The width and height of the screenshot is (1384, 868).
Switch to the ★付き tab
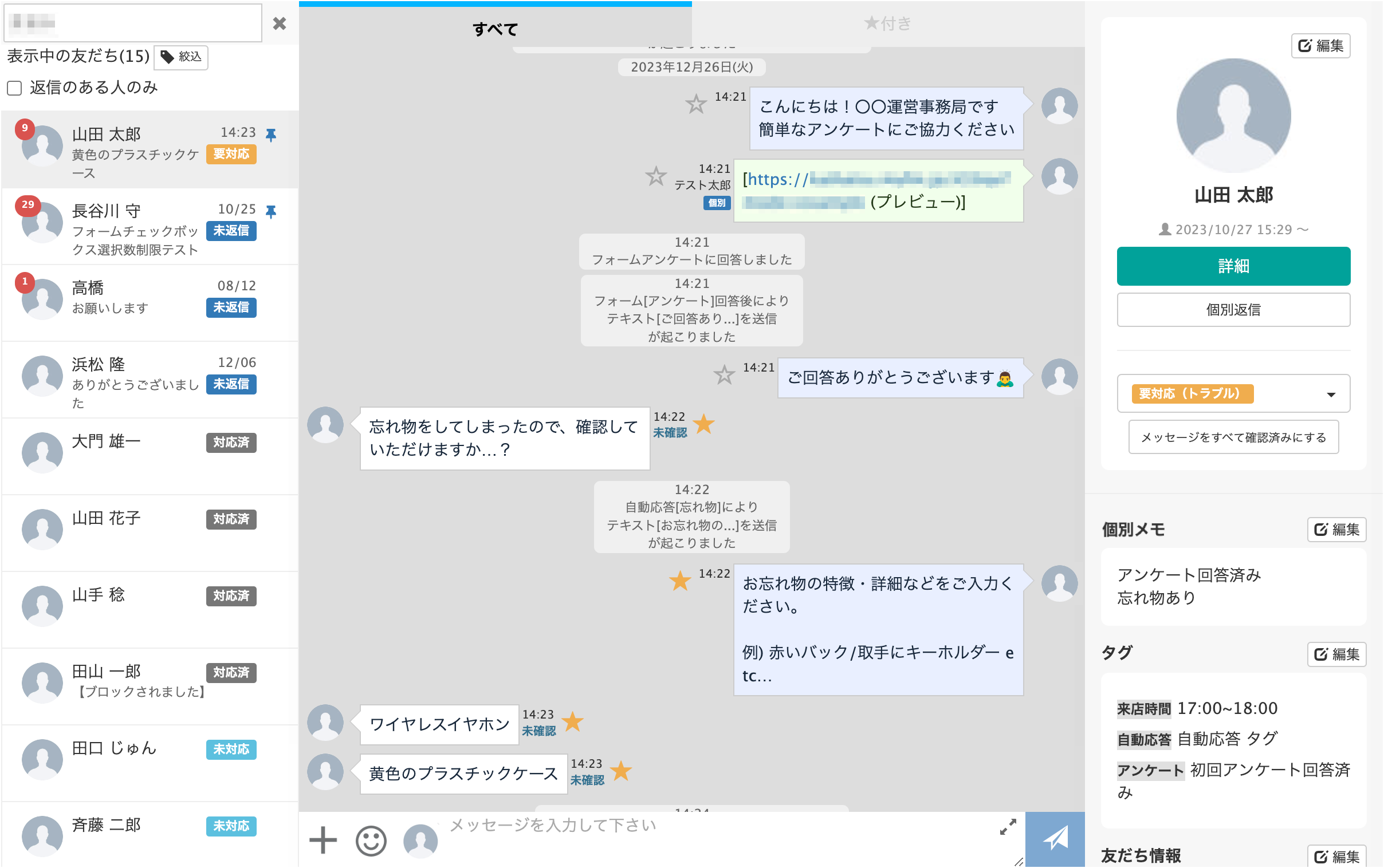887,23
